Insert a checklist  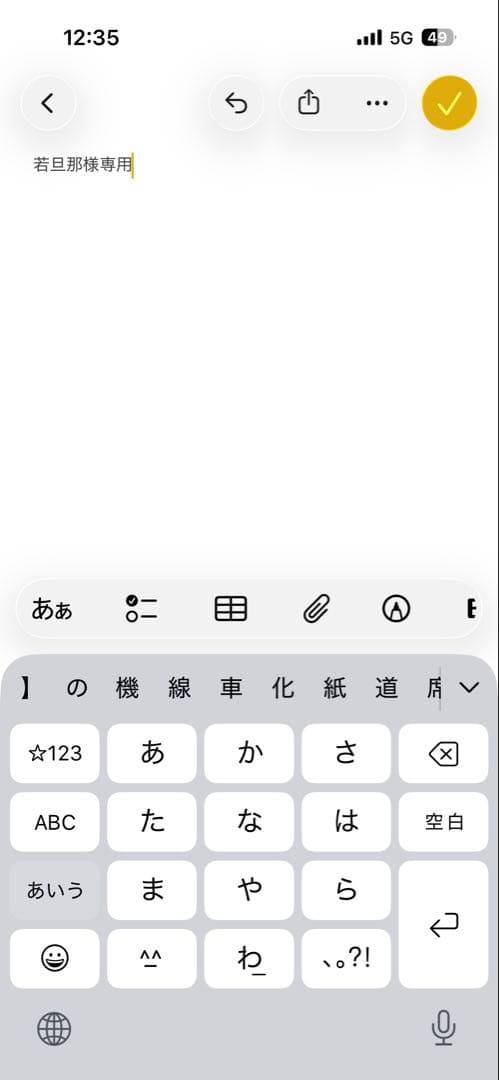pyautogui.click(x=141, y=609)
